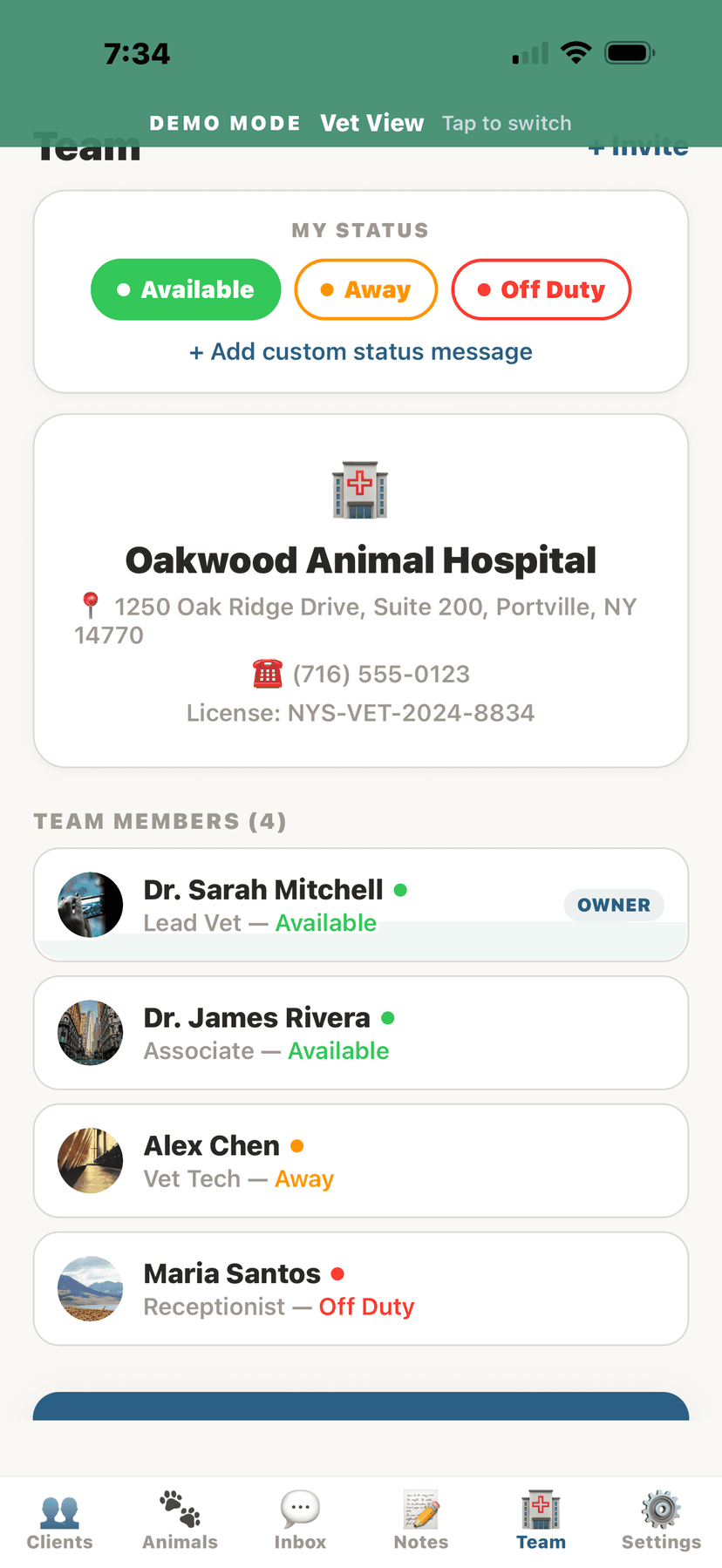Select the Available status

coord(185,289)
